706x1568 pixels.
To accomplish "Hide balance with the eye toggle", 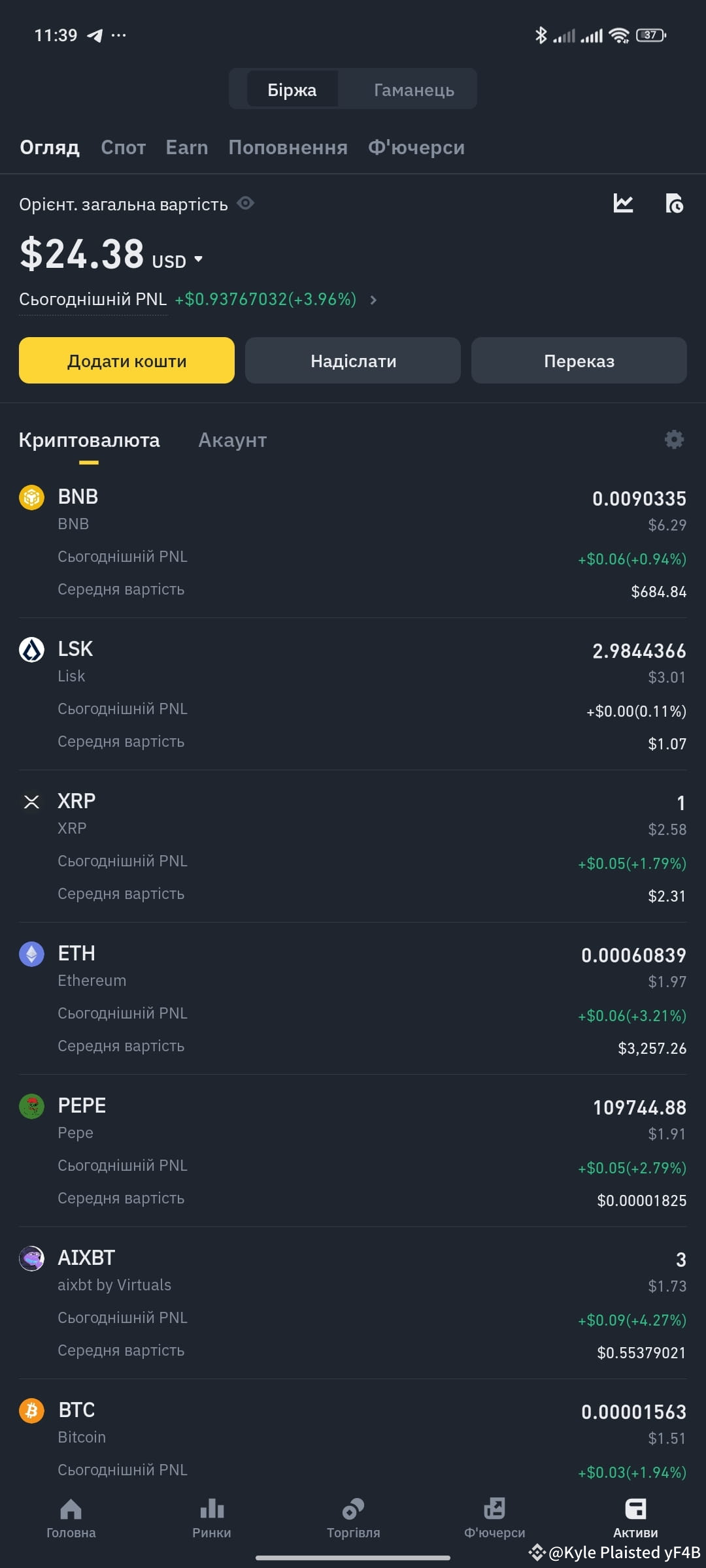I will 246,203.
